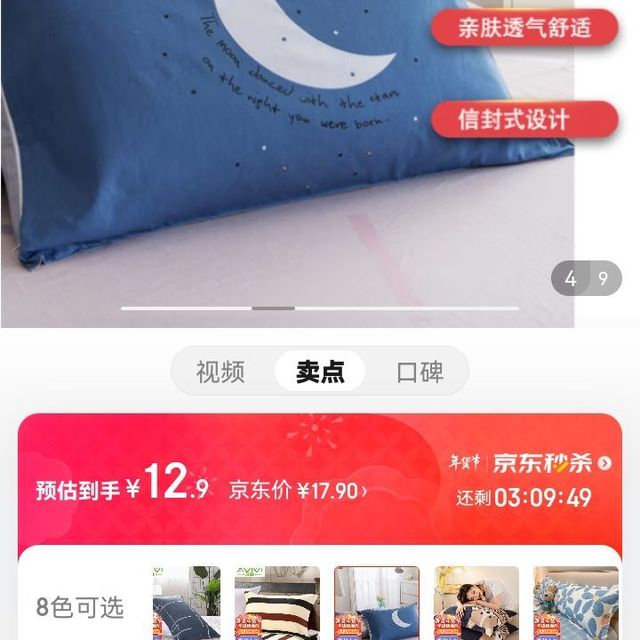Pick the blue leaf pattern color option

coord(576,603)
